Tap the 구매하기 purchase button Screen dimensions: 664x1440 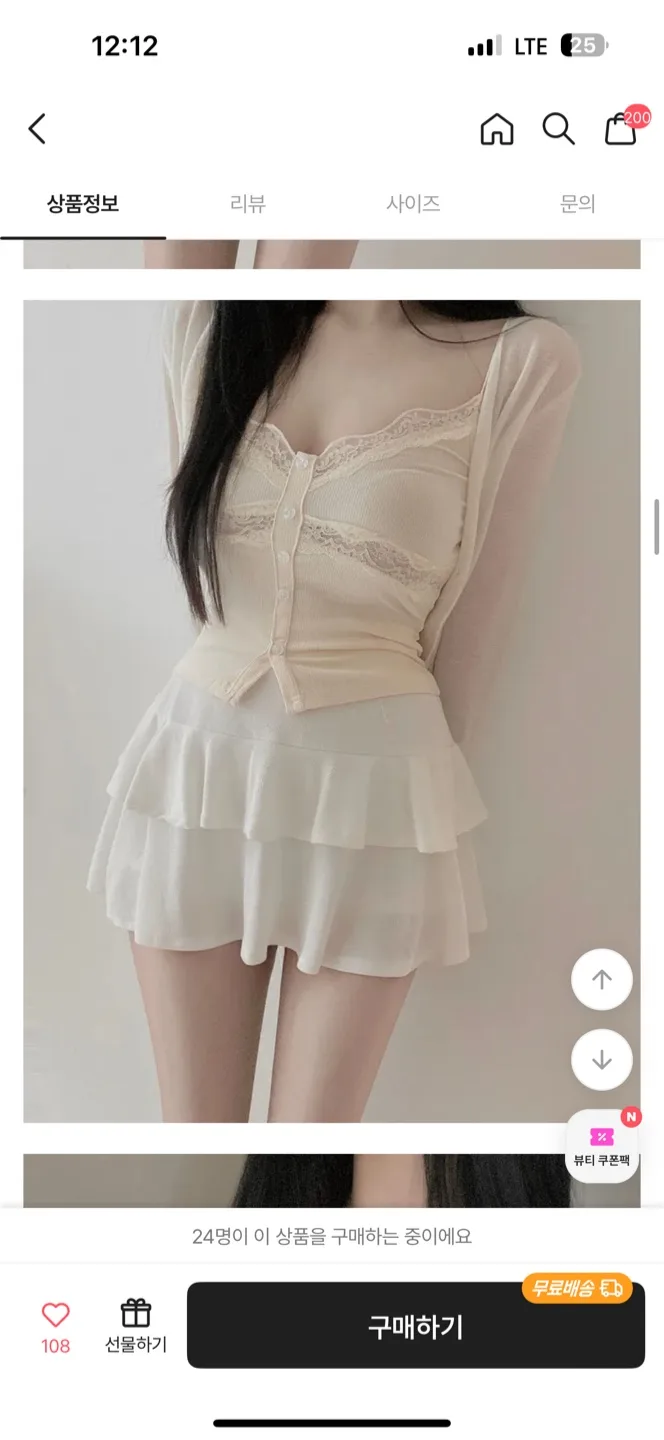pyautogui.click(x=416, y=1326)
